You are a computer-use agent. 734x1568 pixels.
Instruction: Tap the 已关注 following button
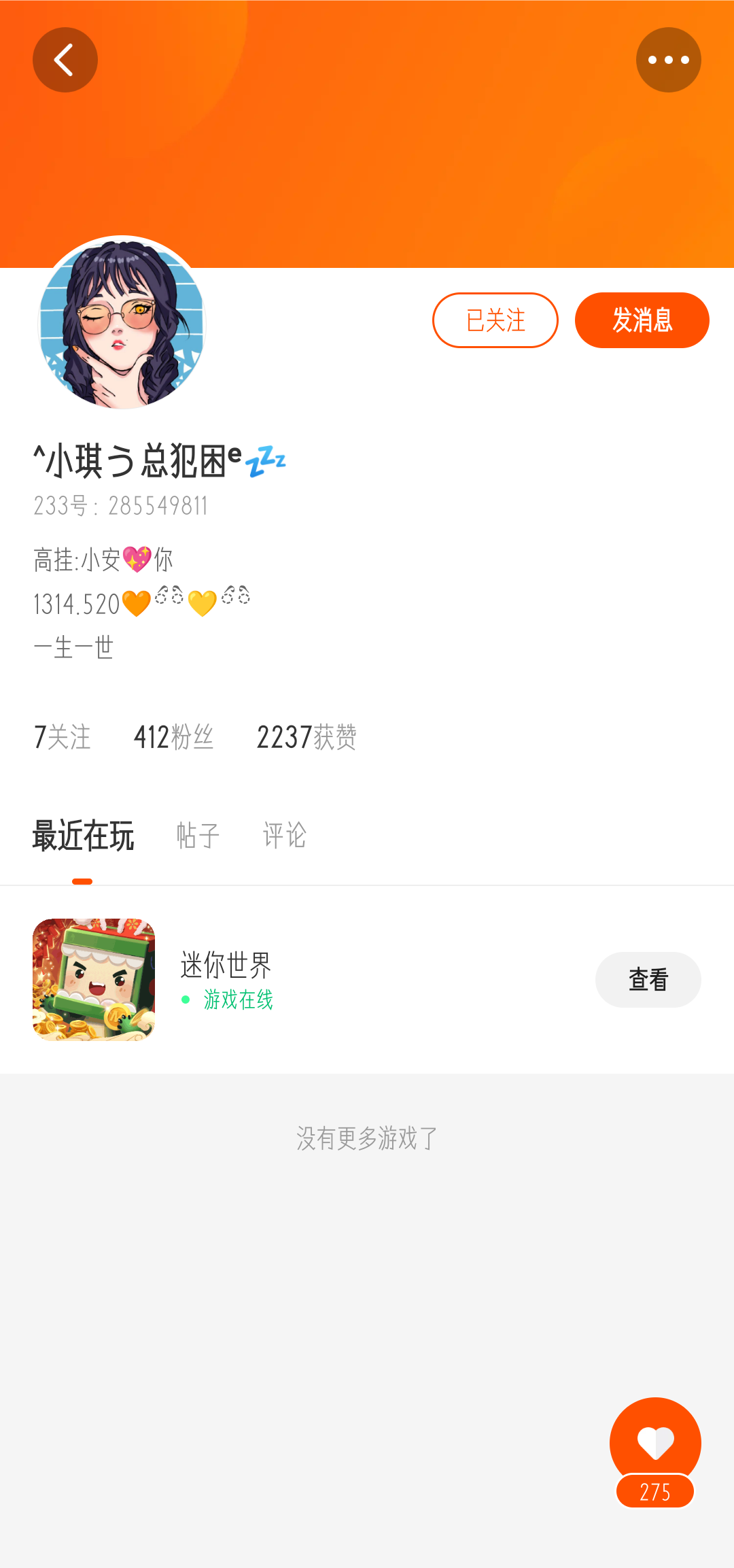coord(495,320)
